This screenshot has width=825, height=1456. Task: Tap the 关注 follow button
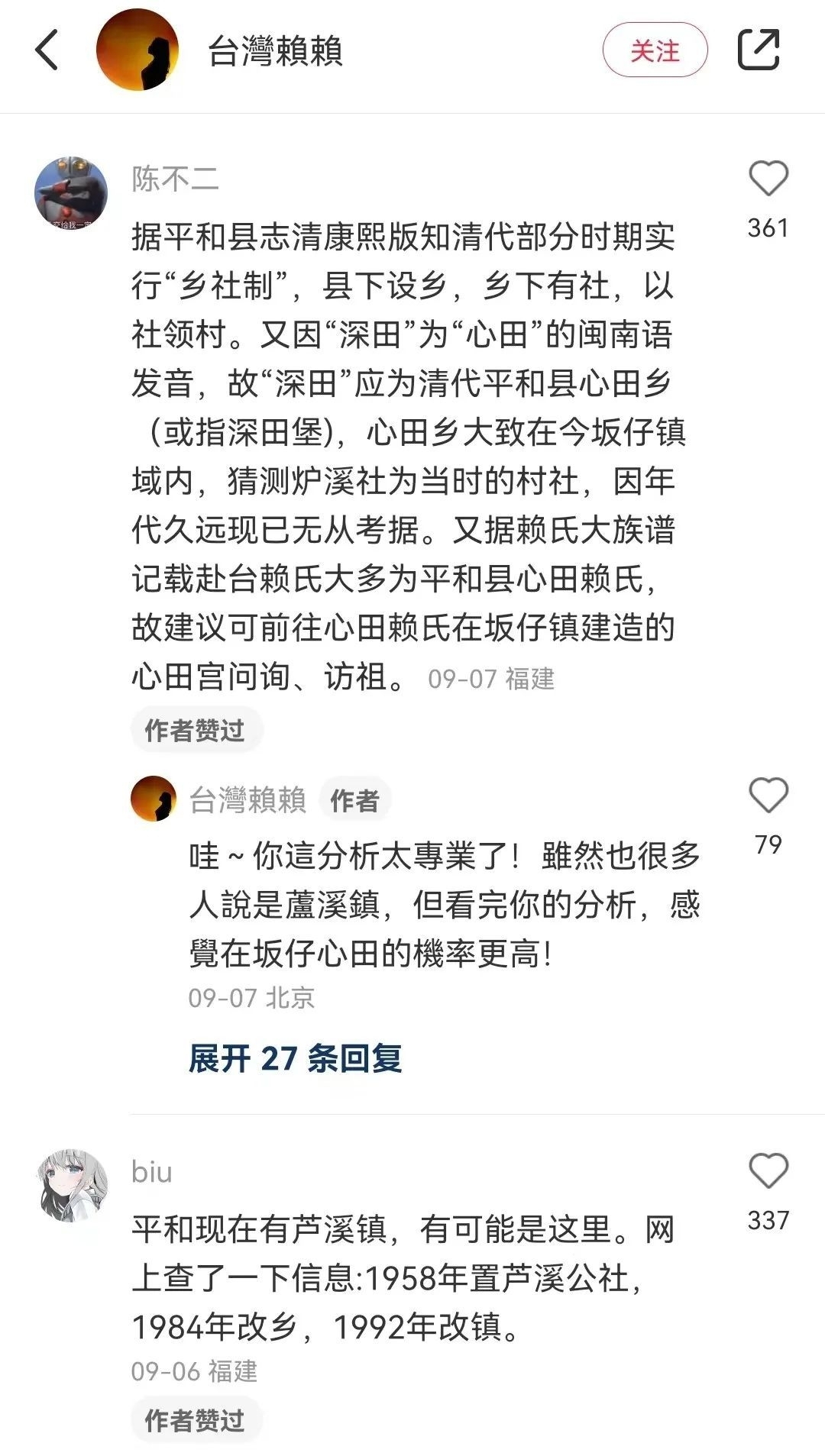655,48
